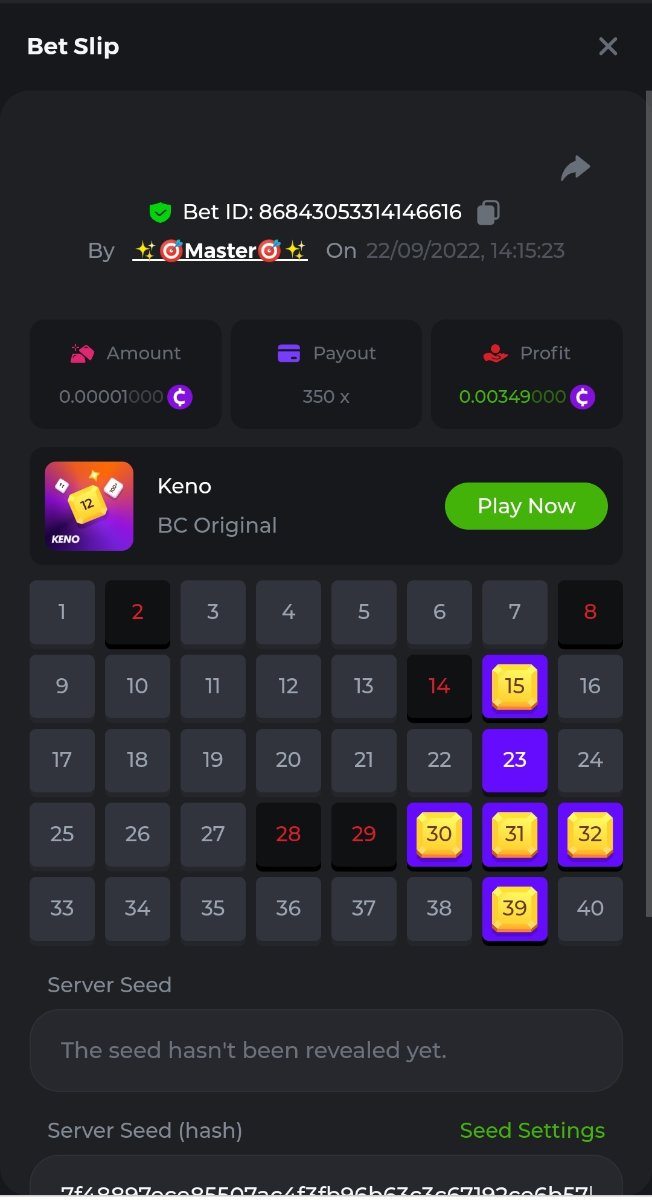The image size is (652, 1200).
Task: Tap the Play Now button
Action: (x=526, y=506)
